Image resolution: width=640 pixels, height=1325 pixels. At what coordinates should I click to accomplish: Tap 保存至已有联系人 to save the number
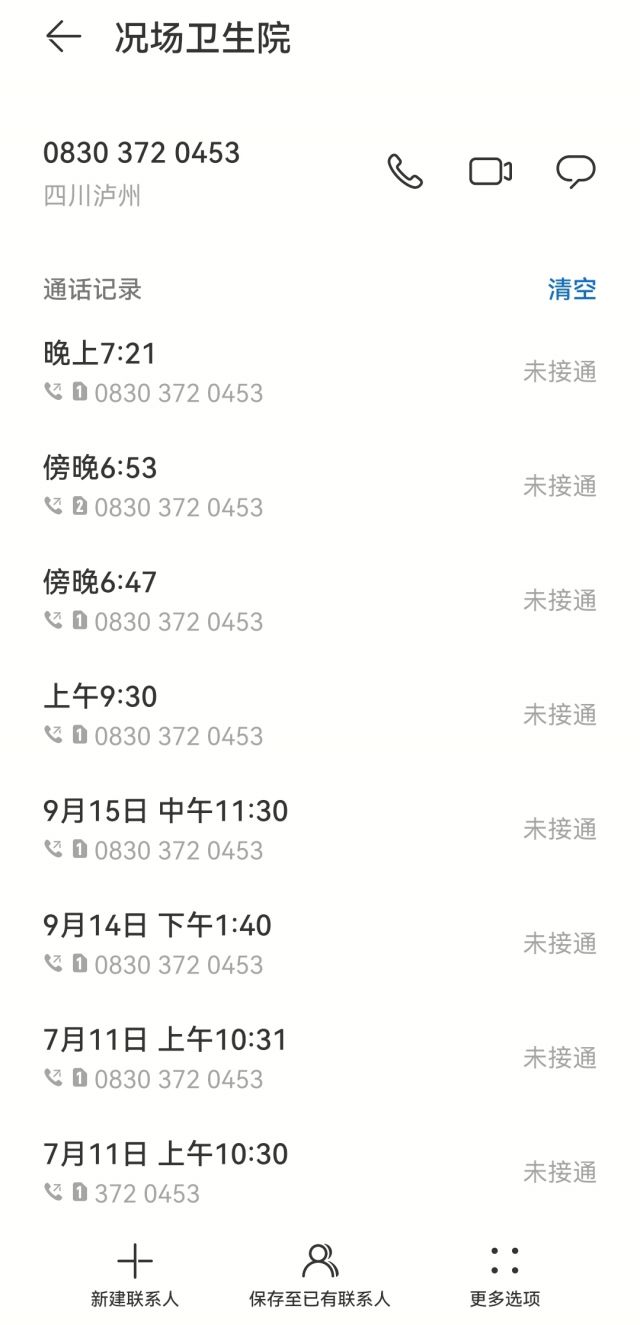pos(320,1275)
